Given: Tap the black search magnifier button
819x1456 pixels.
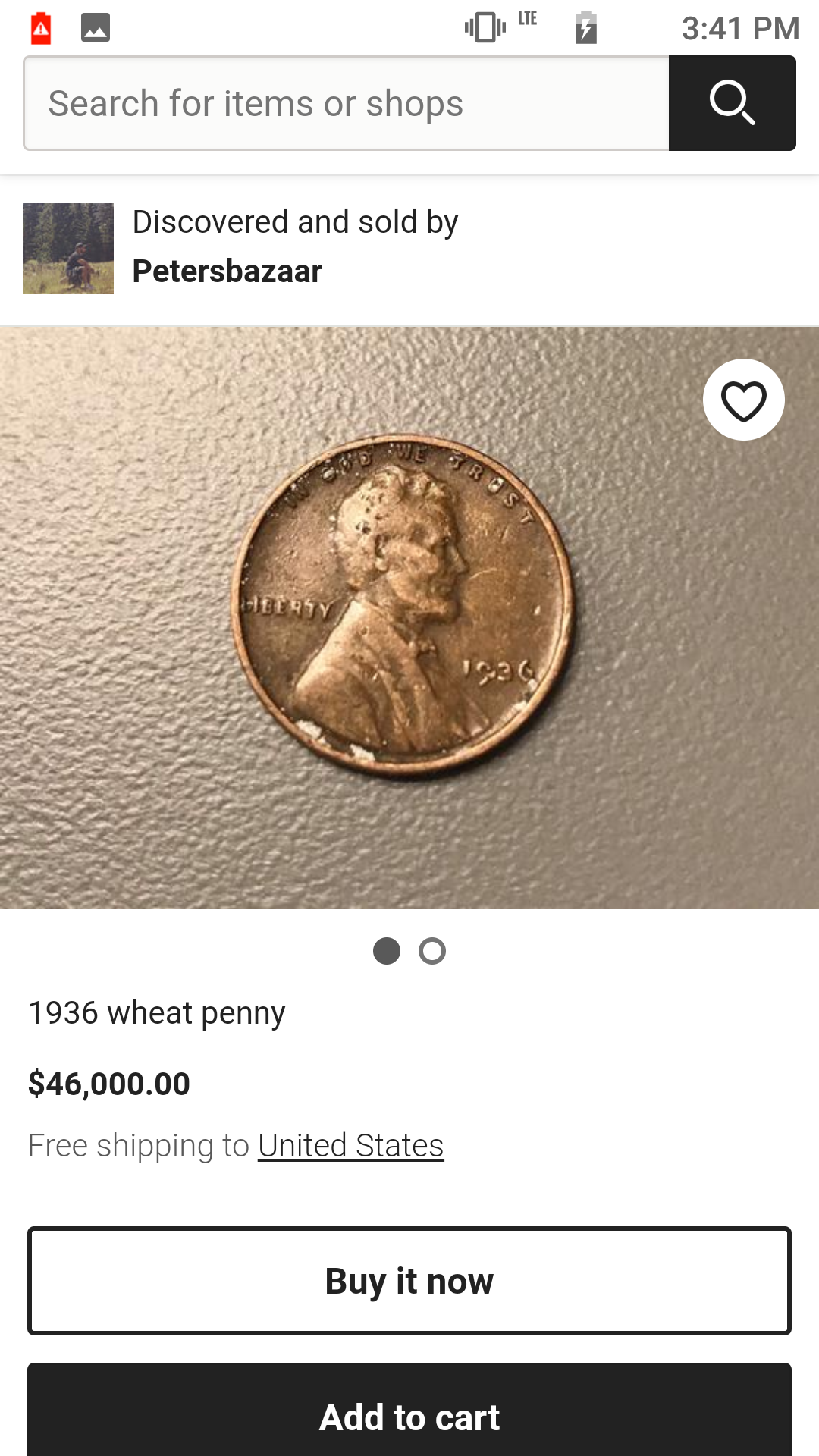Looking at the screenshot, I should pos(732,103).
